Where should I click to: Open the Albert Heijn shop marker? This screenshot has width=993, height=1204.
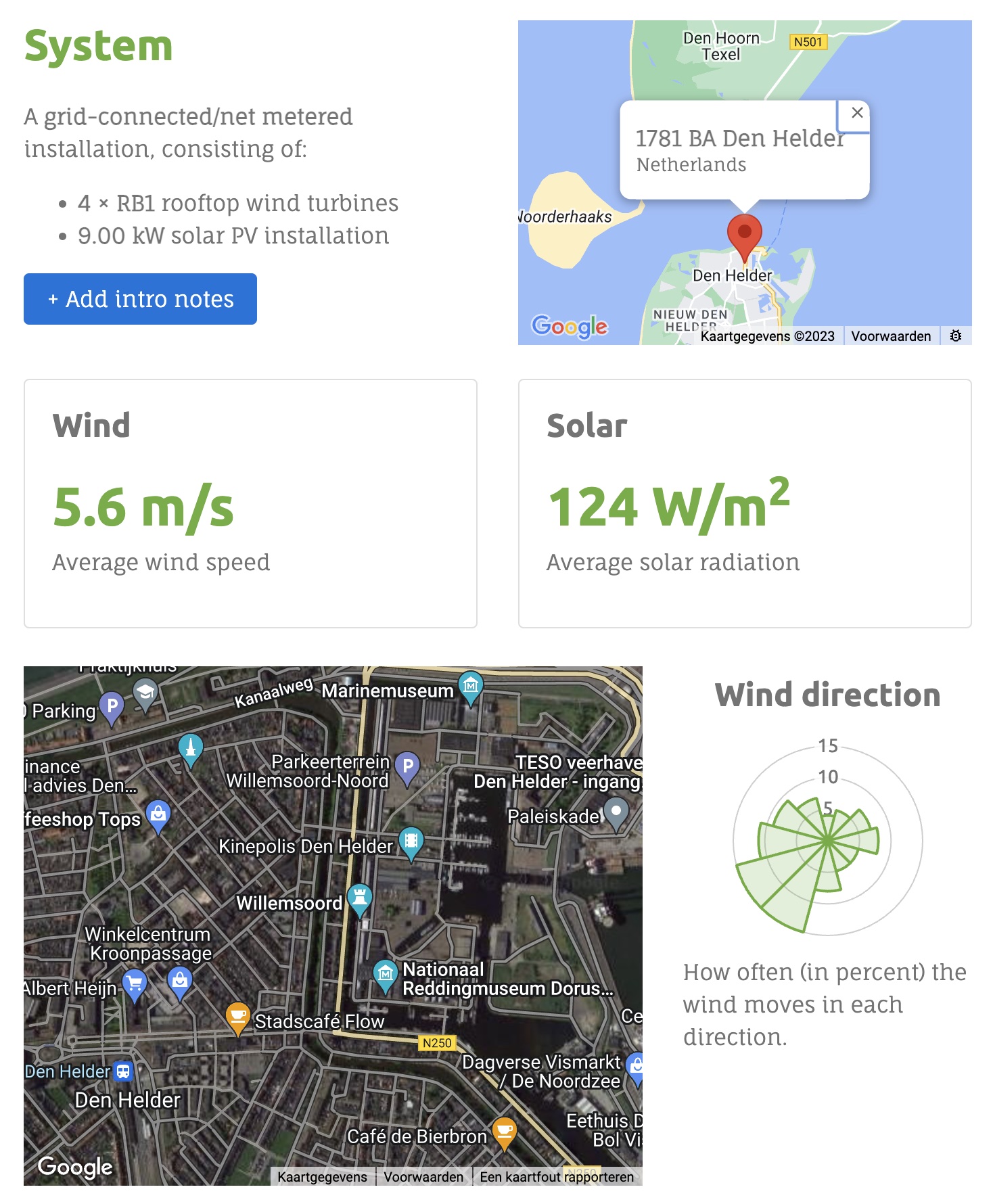(135, 983)
